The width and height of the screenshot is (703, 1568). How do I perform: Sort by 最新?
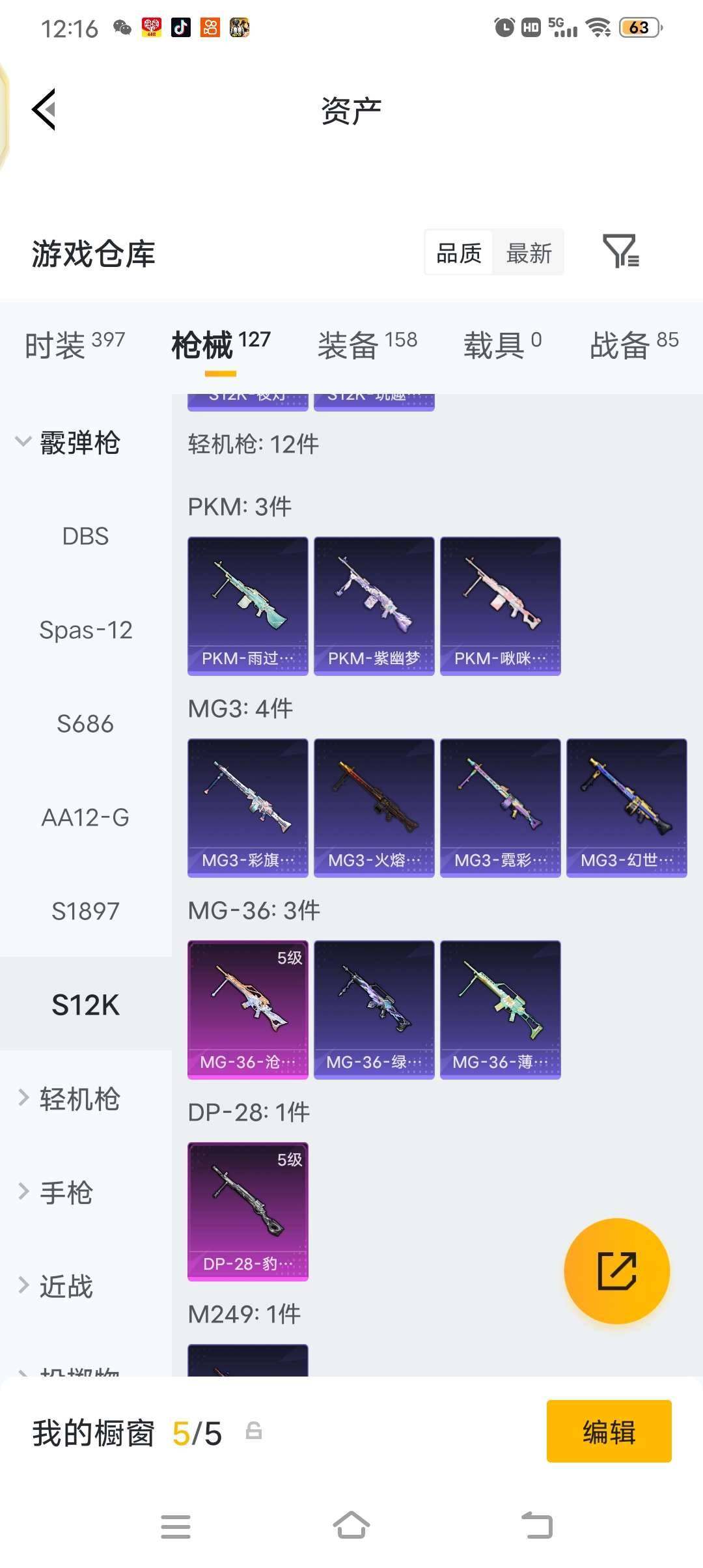pyautogui.click(x=529, y=253)
